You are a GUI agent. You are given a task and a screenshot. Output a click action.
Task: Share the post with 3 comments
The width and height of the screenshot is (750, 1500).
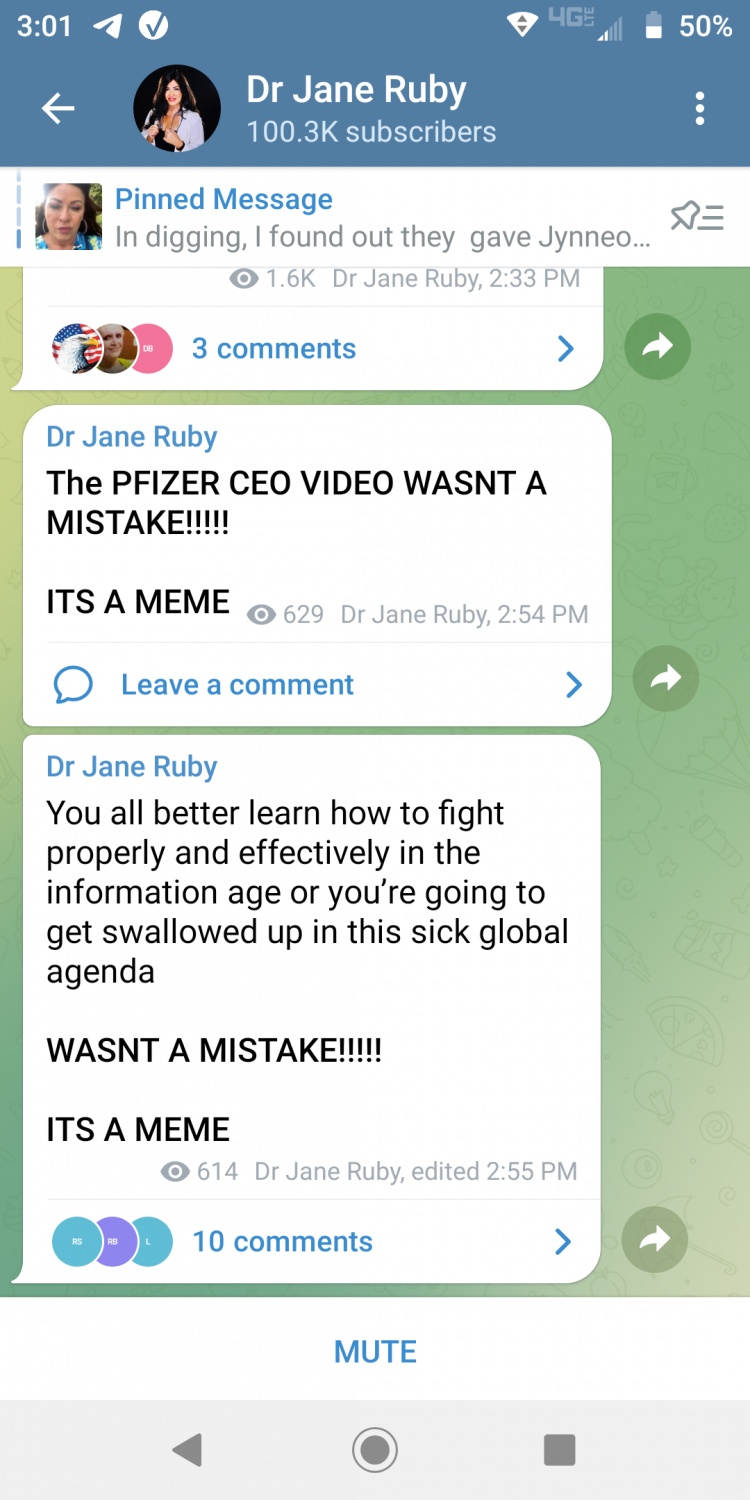657,347
